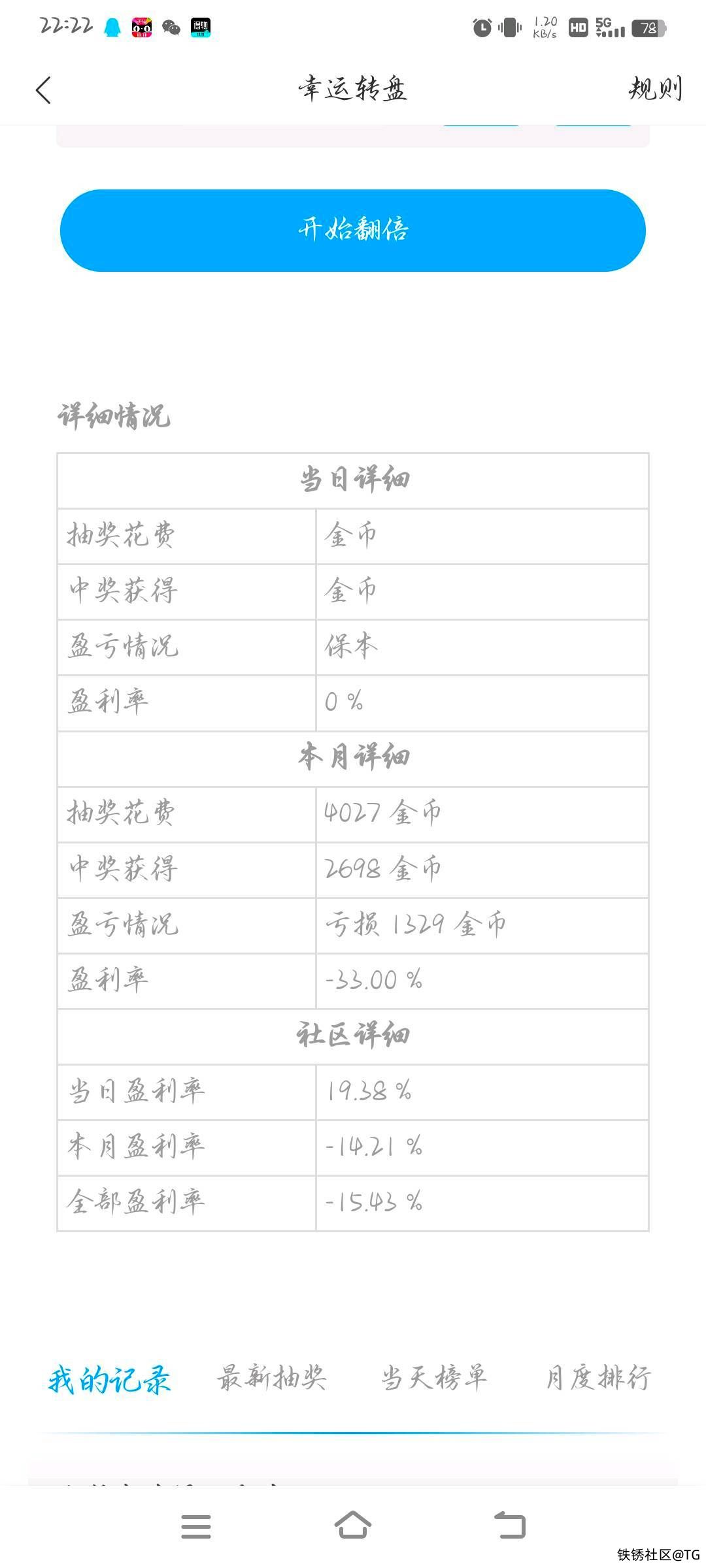Viewport: 706px width, 1568px height.
Task: View the 当天榜单 tab
Action: [x=434, y=1378]
